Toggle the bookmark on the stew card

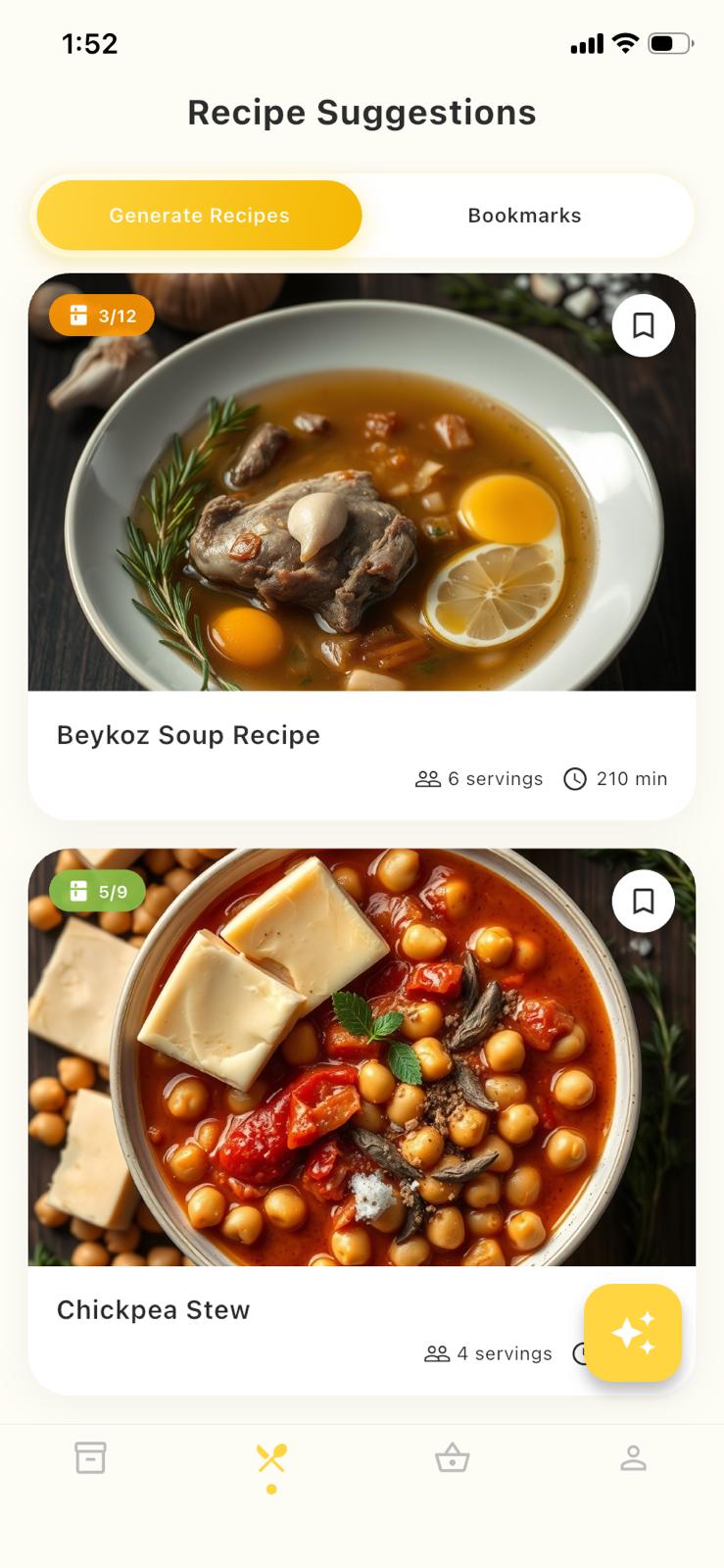point(644,900)
